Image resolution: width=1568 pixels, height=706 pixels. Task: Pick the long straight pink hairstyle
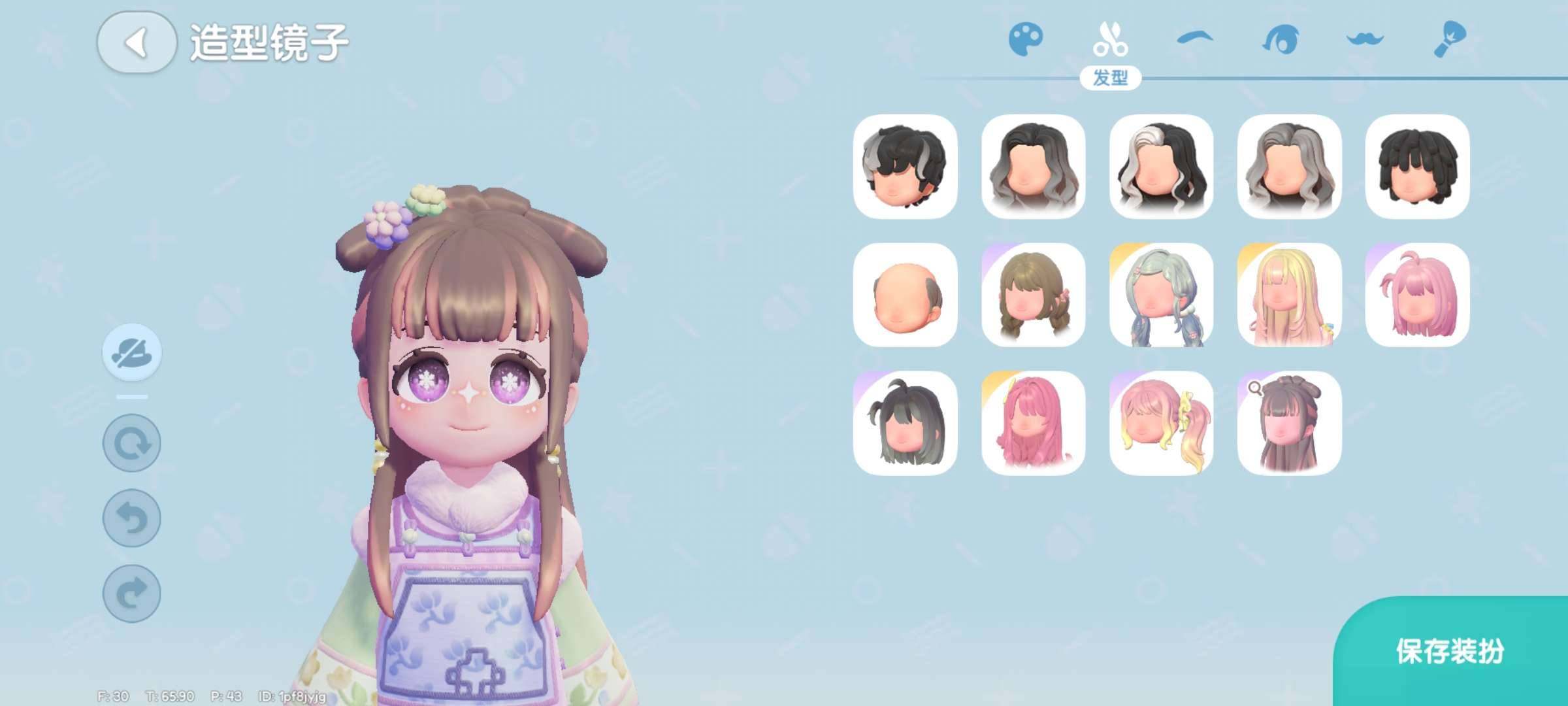coord(1033,423)
